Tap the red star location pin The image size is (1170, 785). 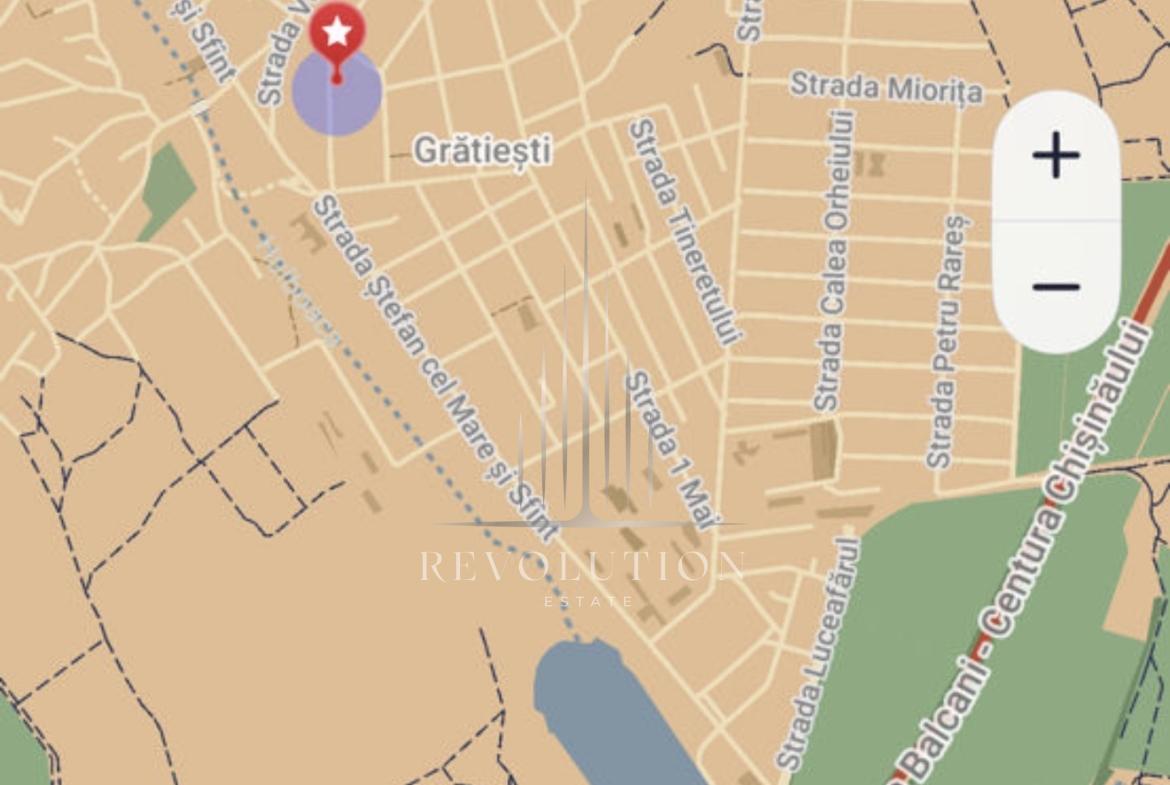(337, 35)
